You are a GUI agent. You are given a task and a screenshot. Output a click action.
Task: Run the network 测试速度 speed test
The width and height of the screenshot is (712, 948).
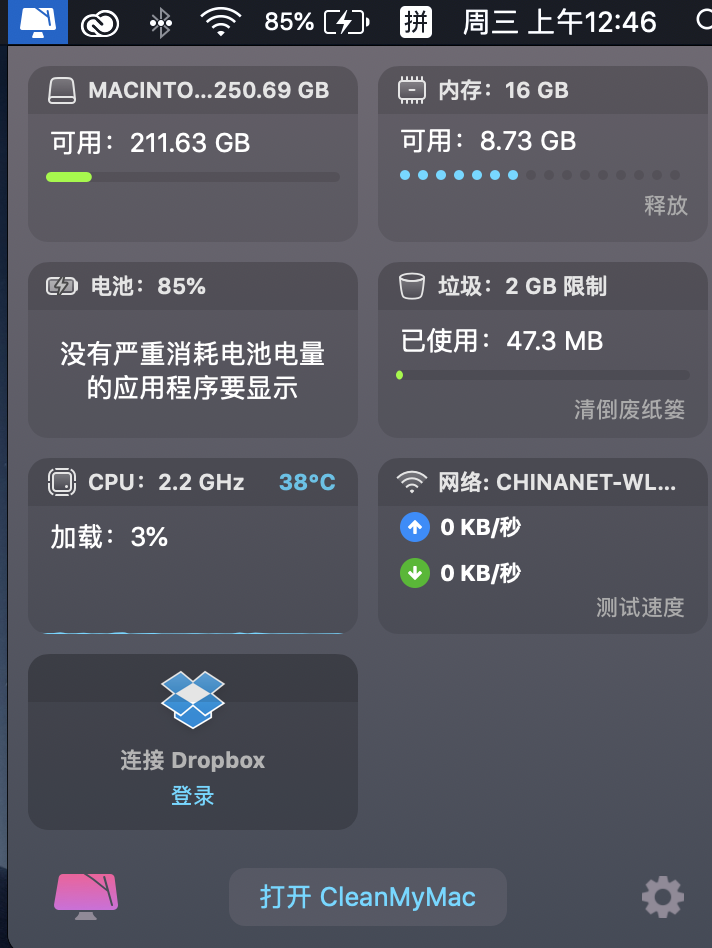[x=640, y=607]
